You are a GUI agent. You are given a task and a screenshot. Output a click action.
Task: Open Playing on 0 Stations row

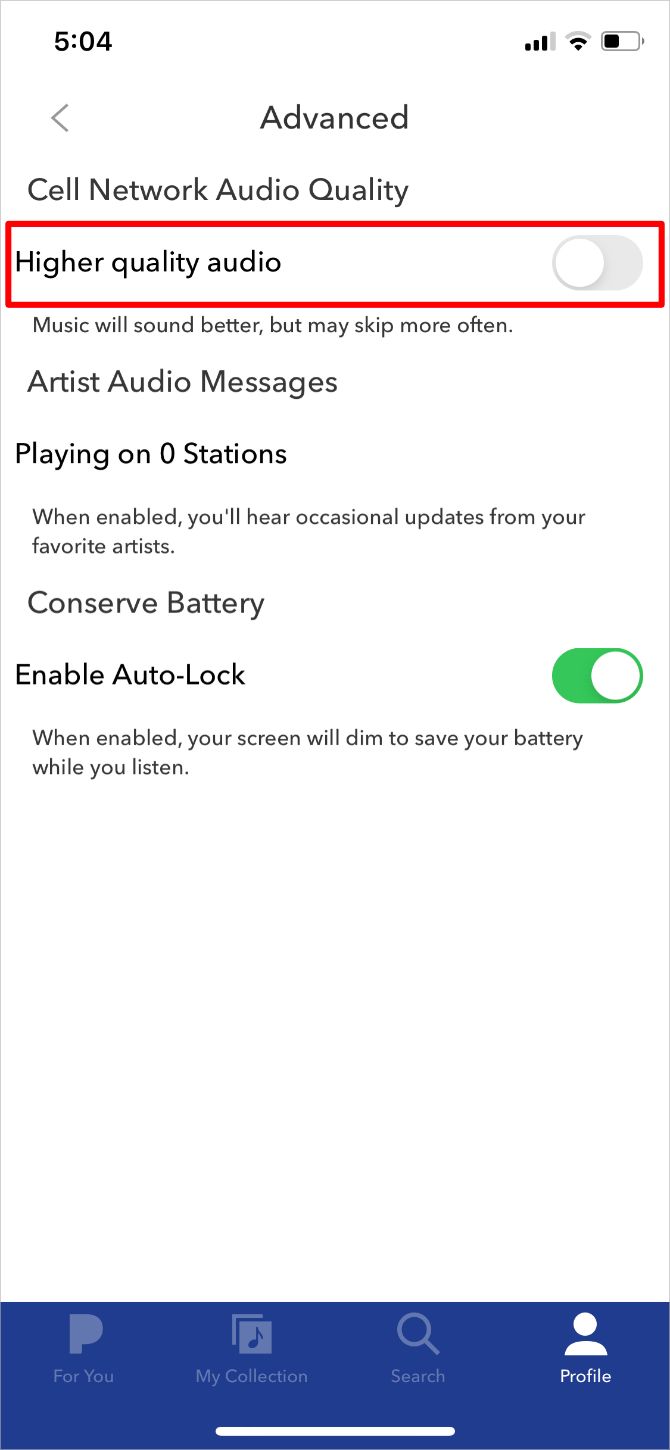coord(150,454)
